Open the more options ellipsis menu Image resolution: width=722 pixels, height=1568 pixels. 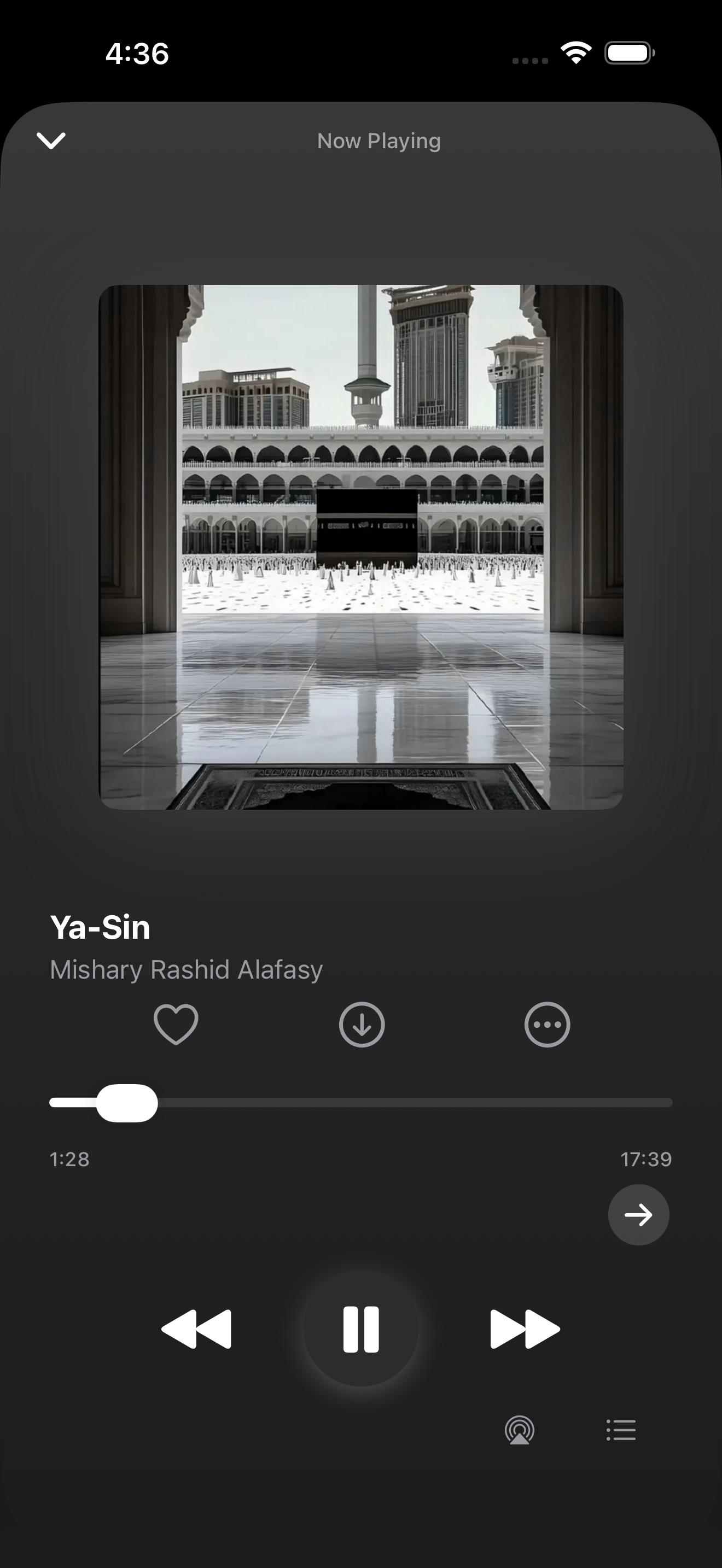(546, 1025)
